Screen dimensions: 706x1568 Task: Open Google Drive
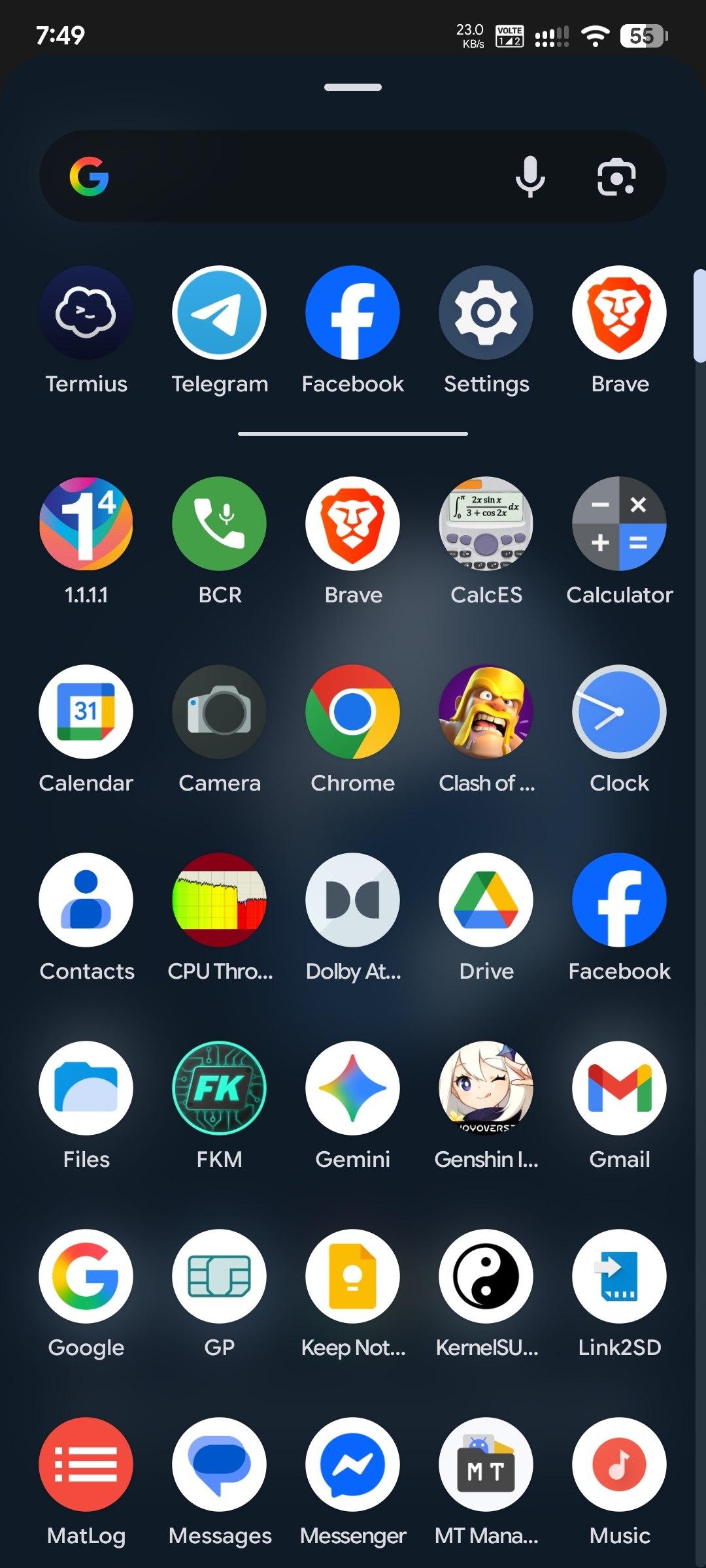[x=486, y=900]
